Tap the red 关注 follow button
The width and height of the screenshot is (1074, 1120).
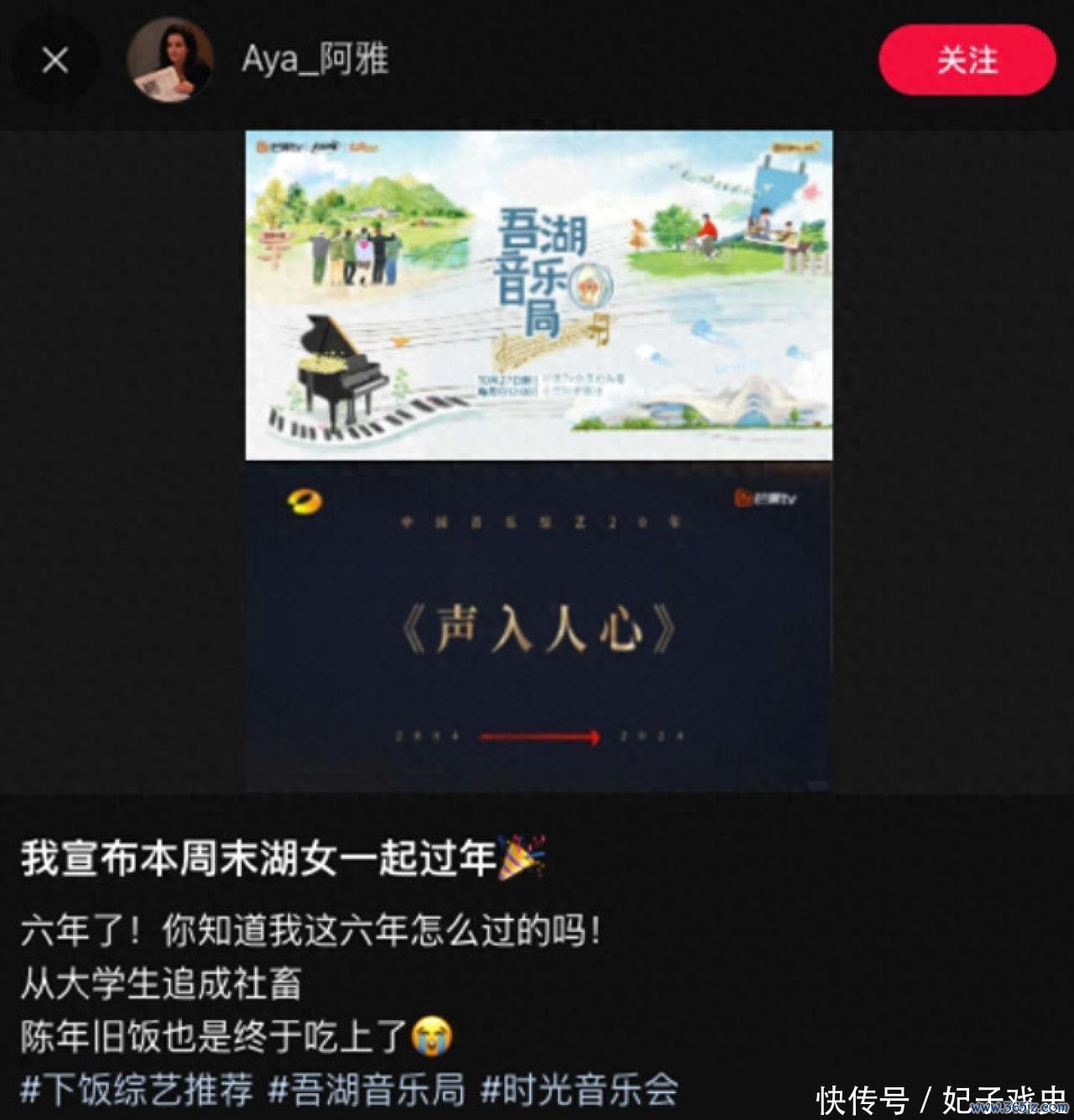point(967,60)
